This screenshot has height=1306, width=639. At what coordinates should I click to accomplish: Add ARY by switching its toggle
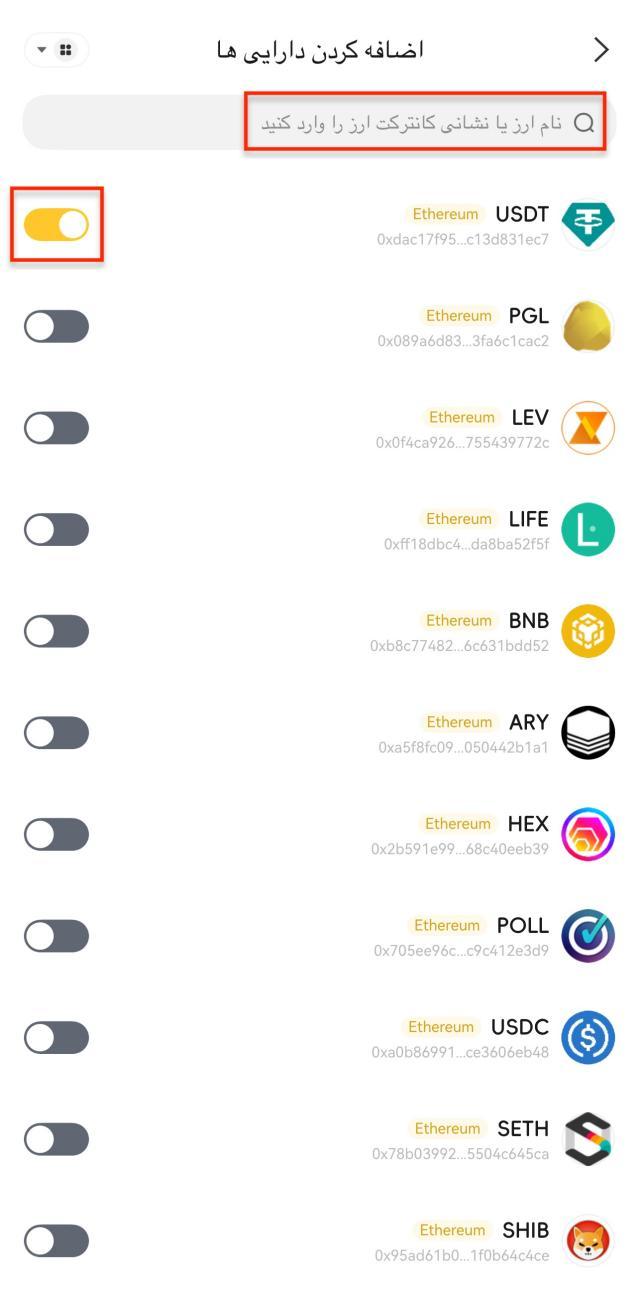[56, 733]
